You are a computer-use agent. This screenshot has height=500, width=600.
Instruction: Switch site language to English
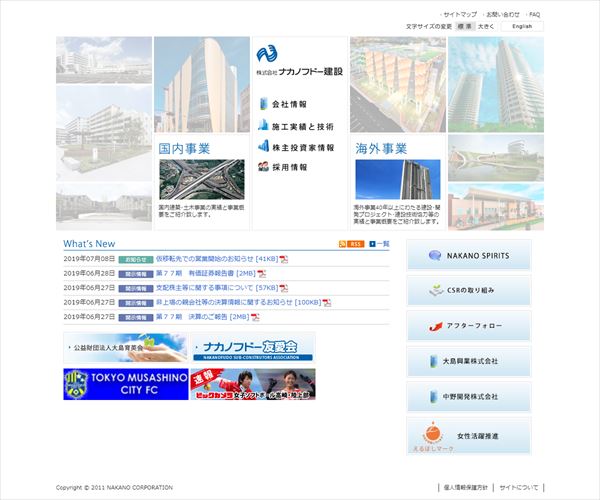522,26
